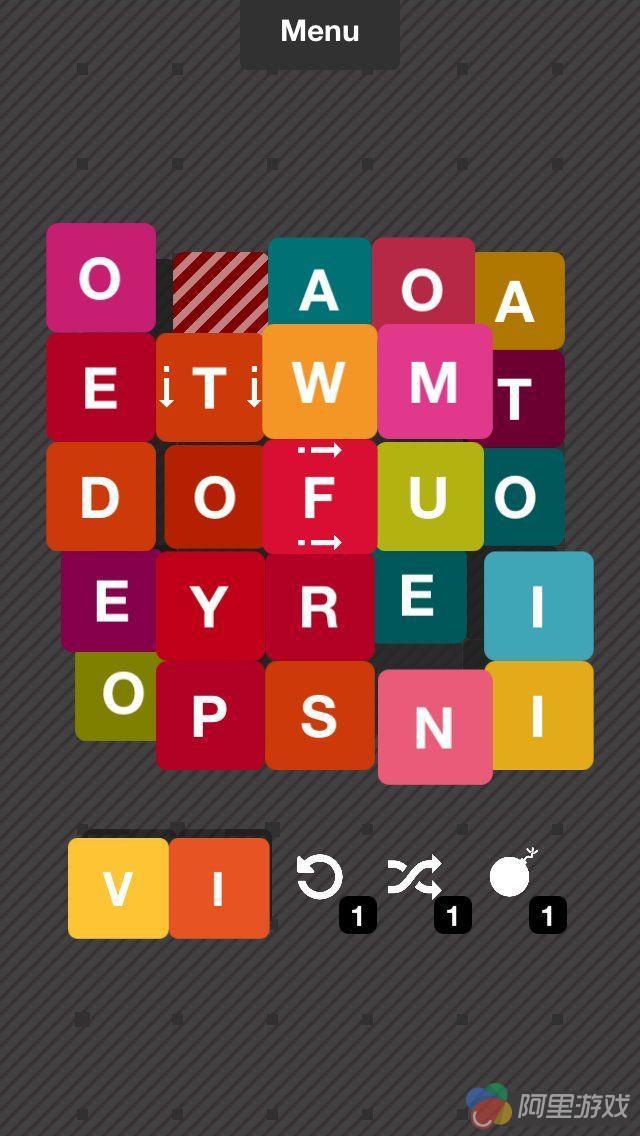Select the light blue I tile
The image size is (640, 1136).
538,606
